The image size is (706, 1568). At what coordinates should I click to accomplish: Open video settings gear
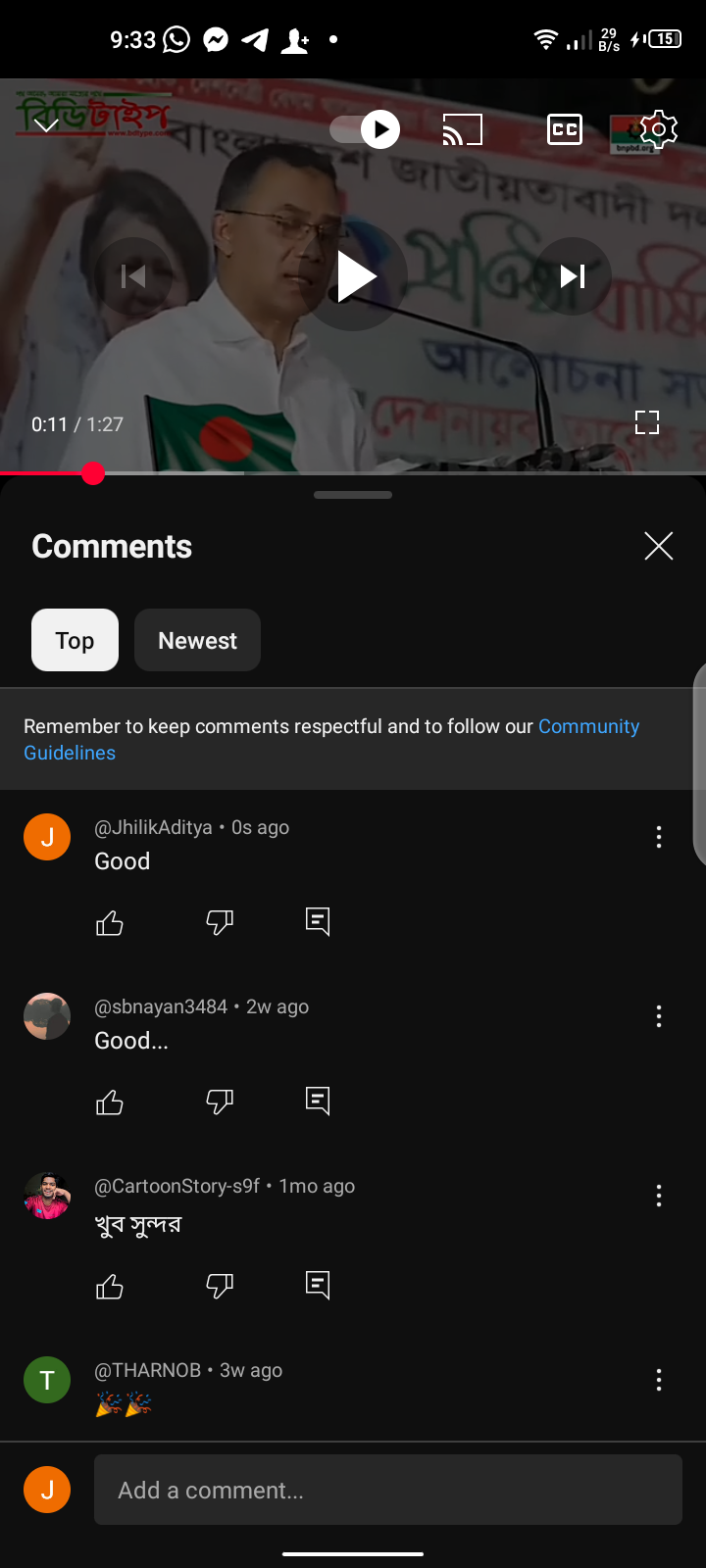coord(659,129)
